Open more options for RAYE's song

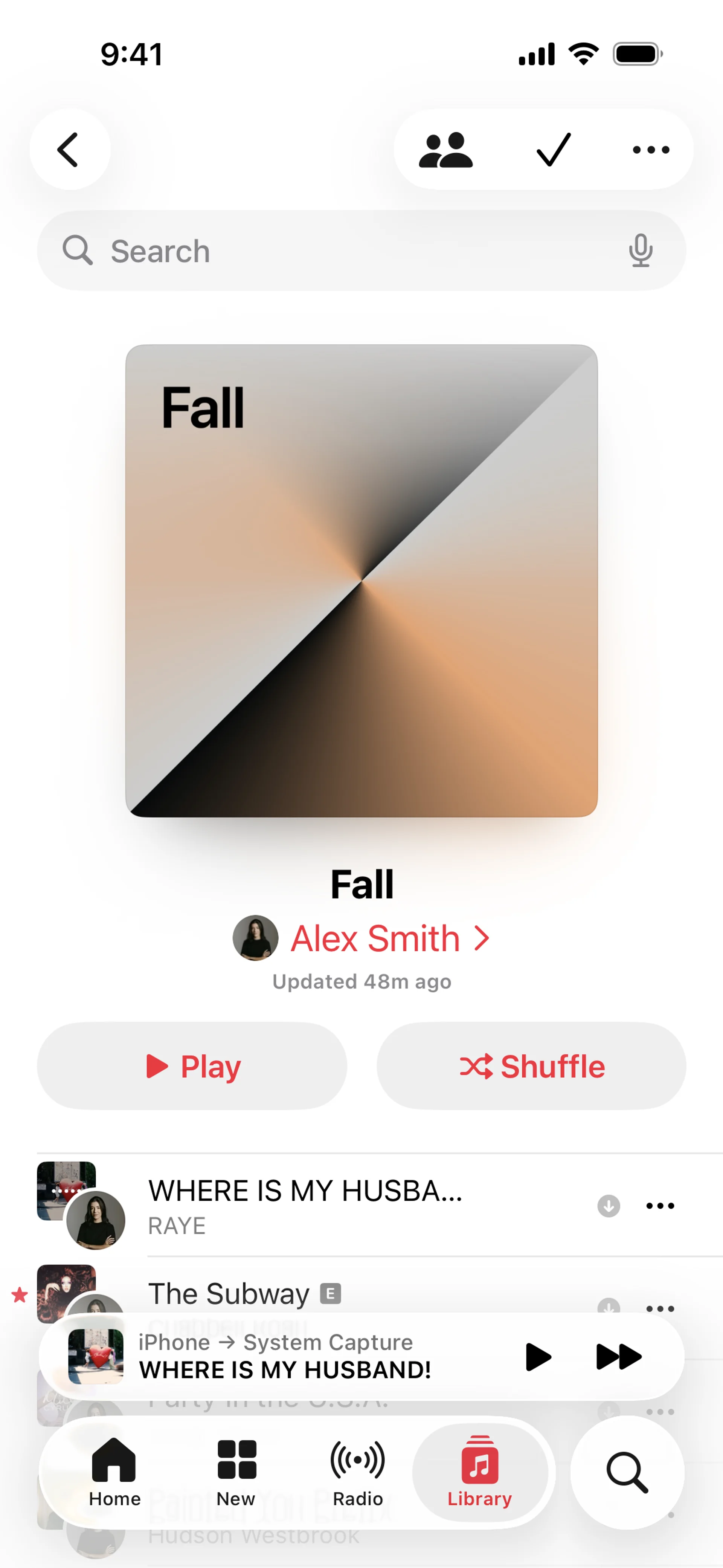pos(660,1205)
